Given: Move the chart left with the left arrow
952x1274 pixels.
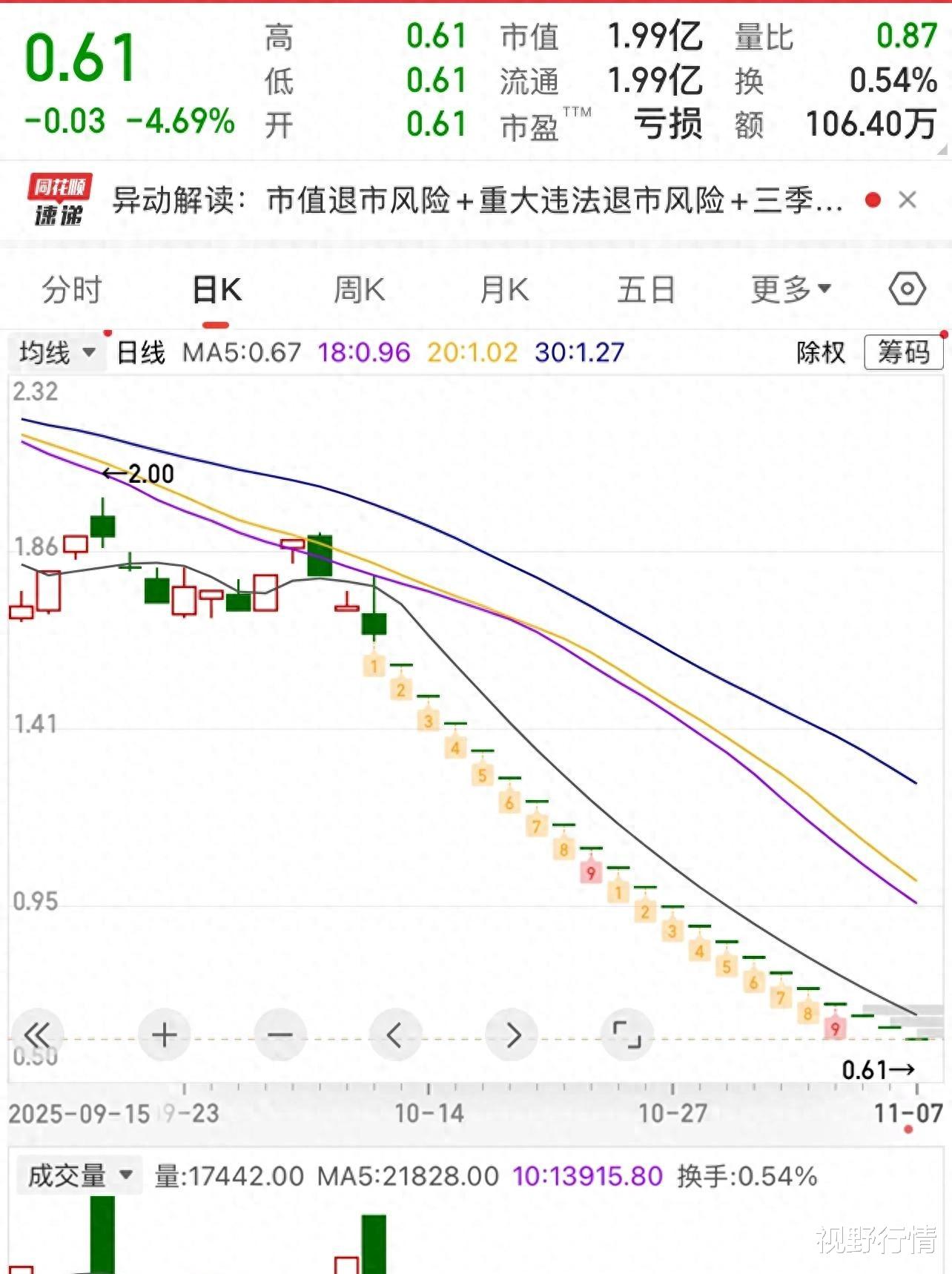Looking at the screenshot, I should coord(394,1034).
